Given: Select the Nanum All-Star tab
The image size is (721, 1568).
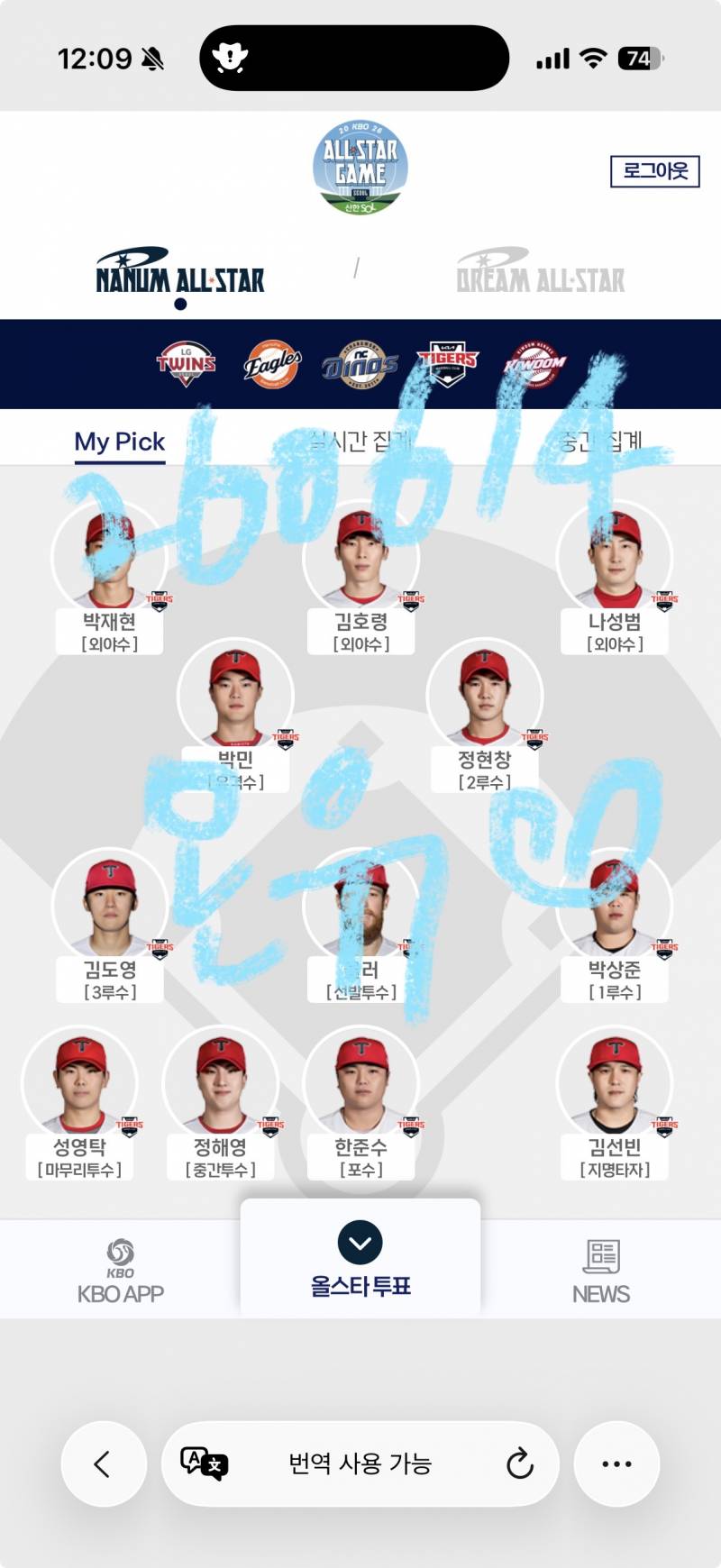Looking at the screenshot, I should click(180, 270).
